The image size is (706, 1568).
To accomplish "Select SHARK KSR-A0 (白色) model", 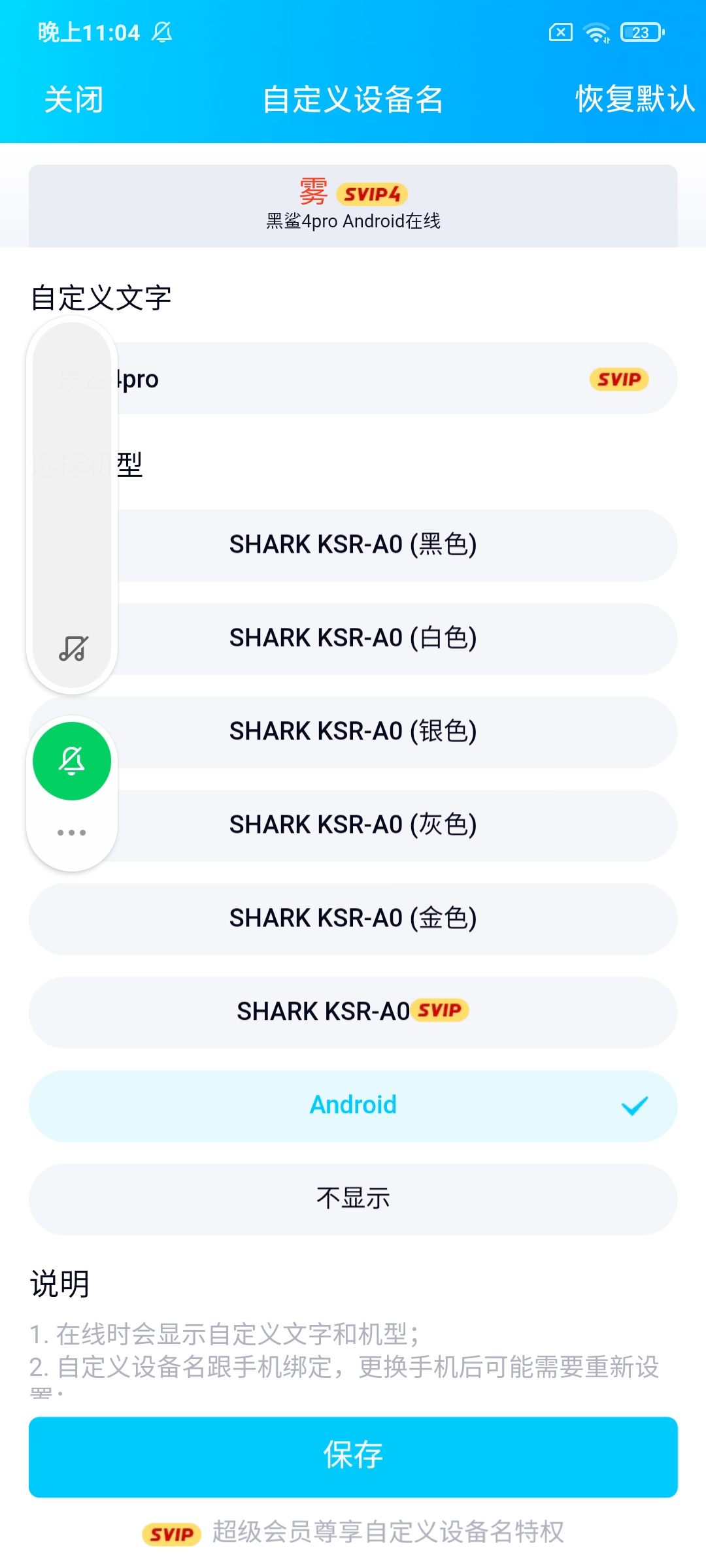I will pos(353,638).
